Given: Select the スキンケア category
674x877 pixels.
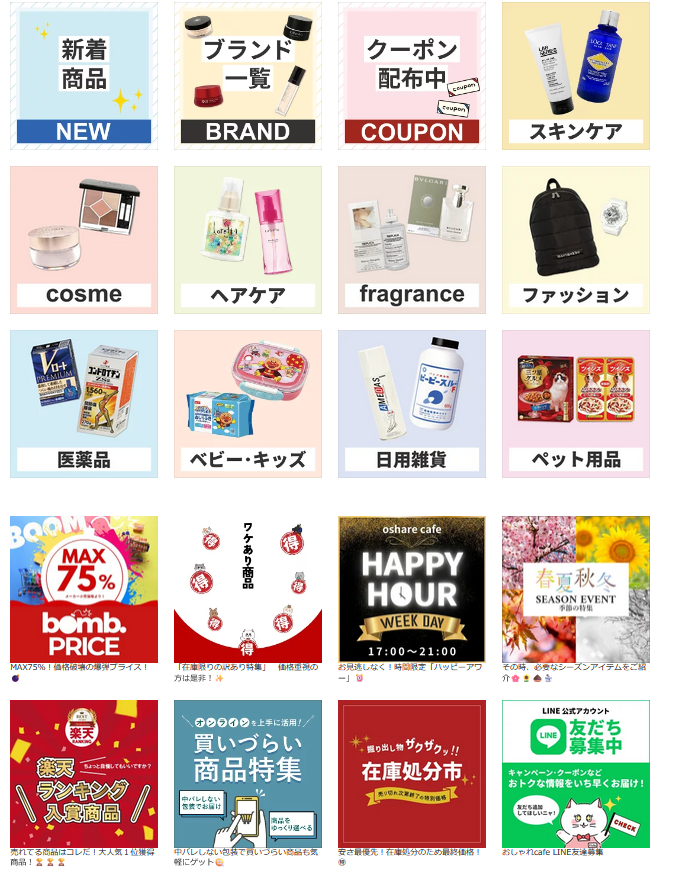Looking at the screenshot, I should tap(576, 76).
